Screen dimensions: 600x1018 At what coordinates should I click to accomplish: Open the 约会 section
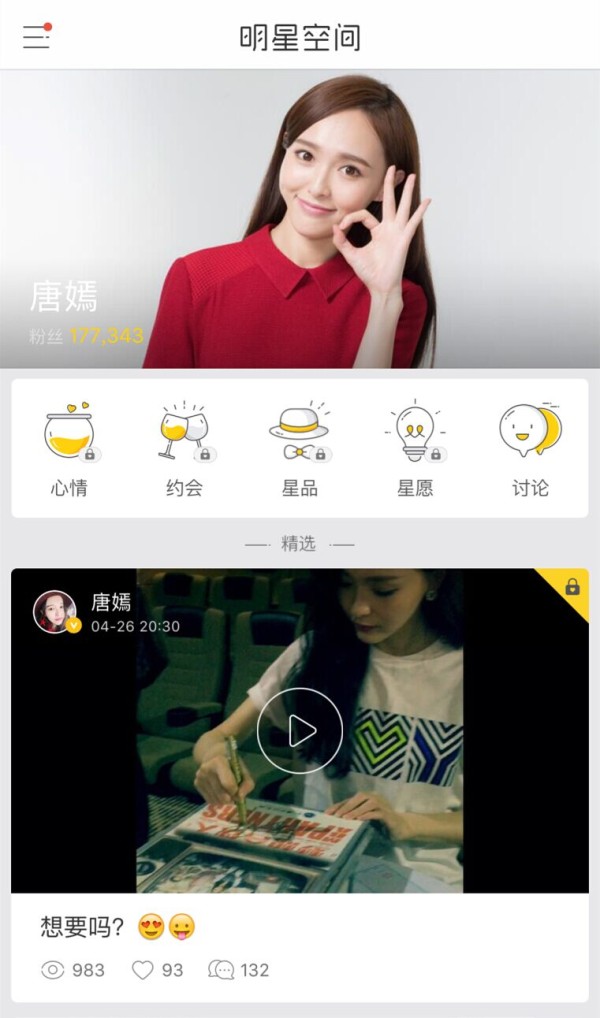tap(184, 449)
